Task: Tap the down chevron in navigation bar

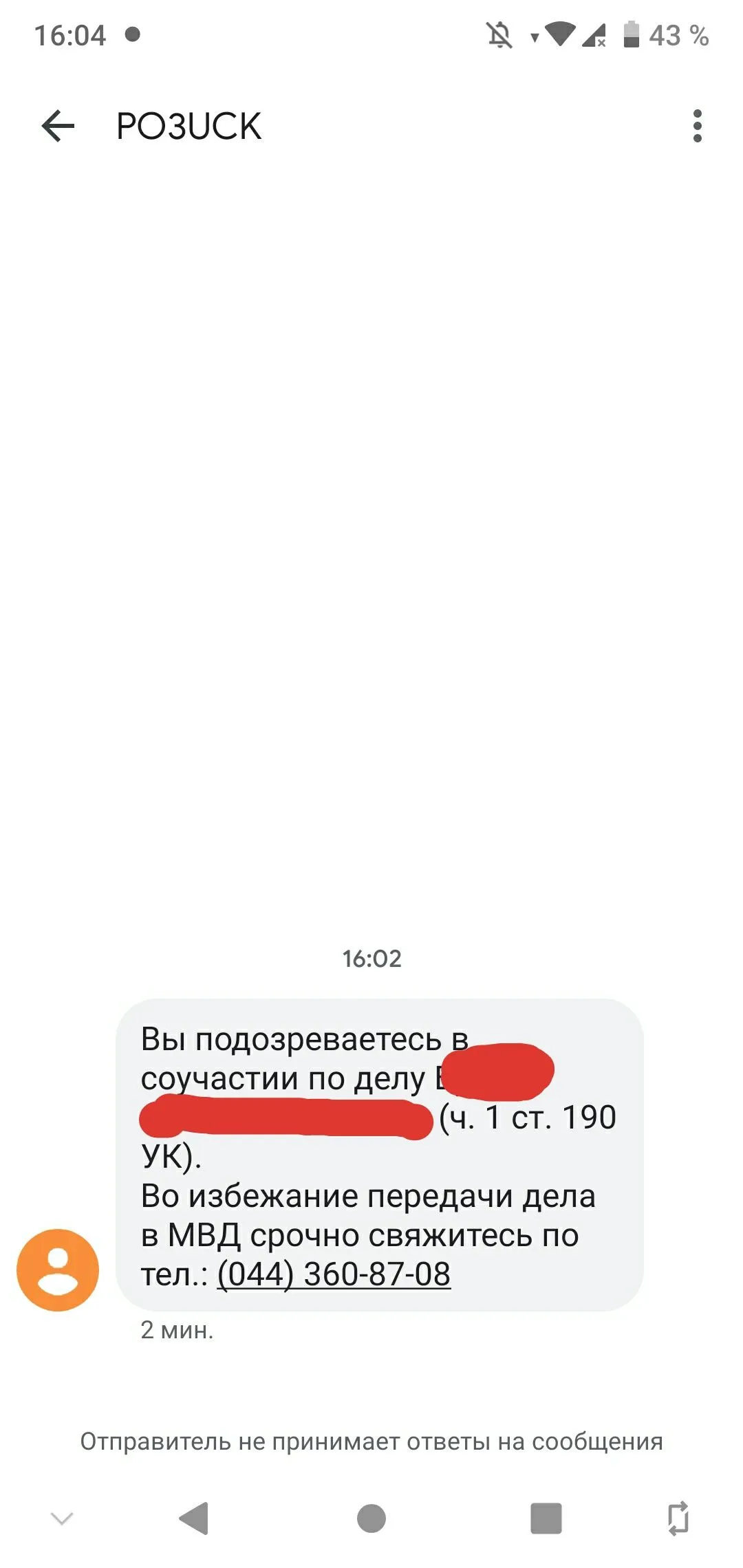Action: tap(62, 1518)
